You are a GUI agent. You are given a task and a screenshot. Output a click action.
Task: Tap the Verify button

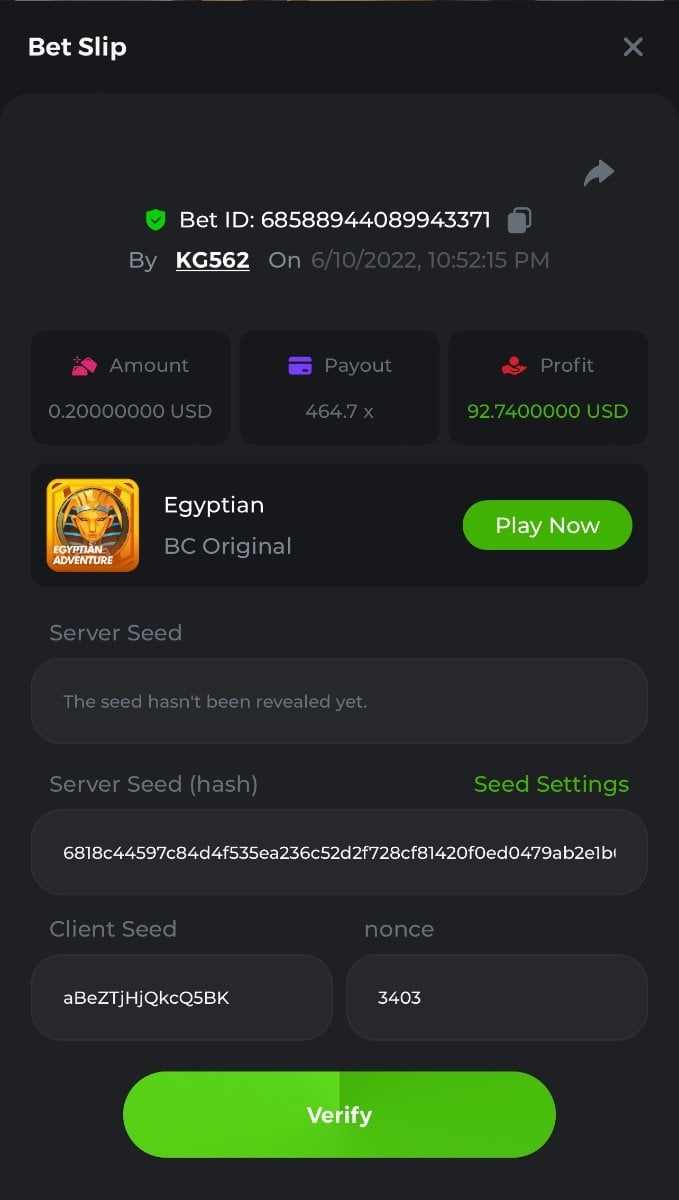click(x=339, y=1115)
